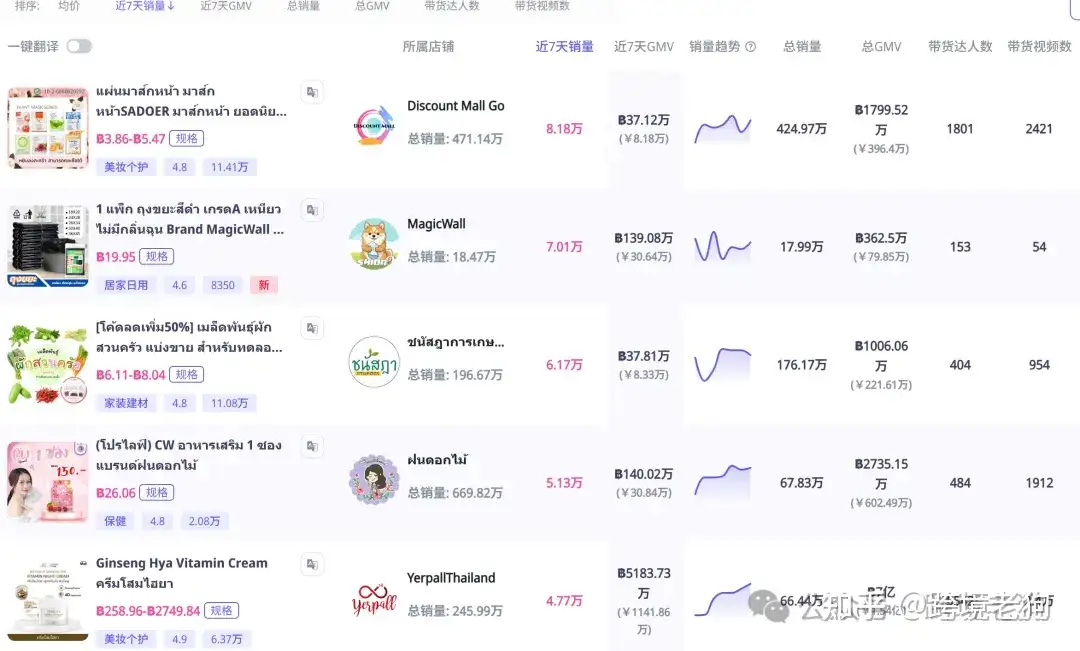Translate the SADOER mask product title
This screenshot has height=651, width=1080.
(312, 92)
